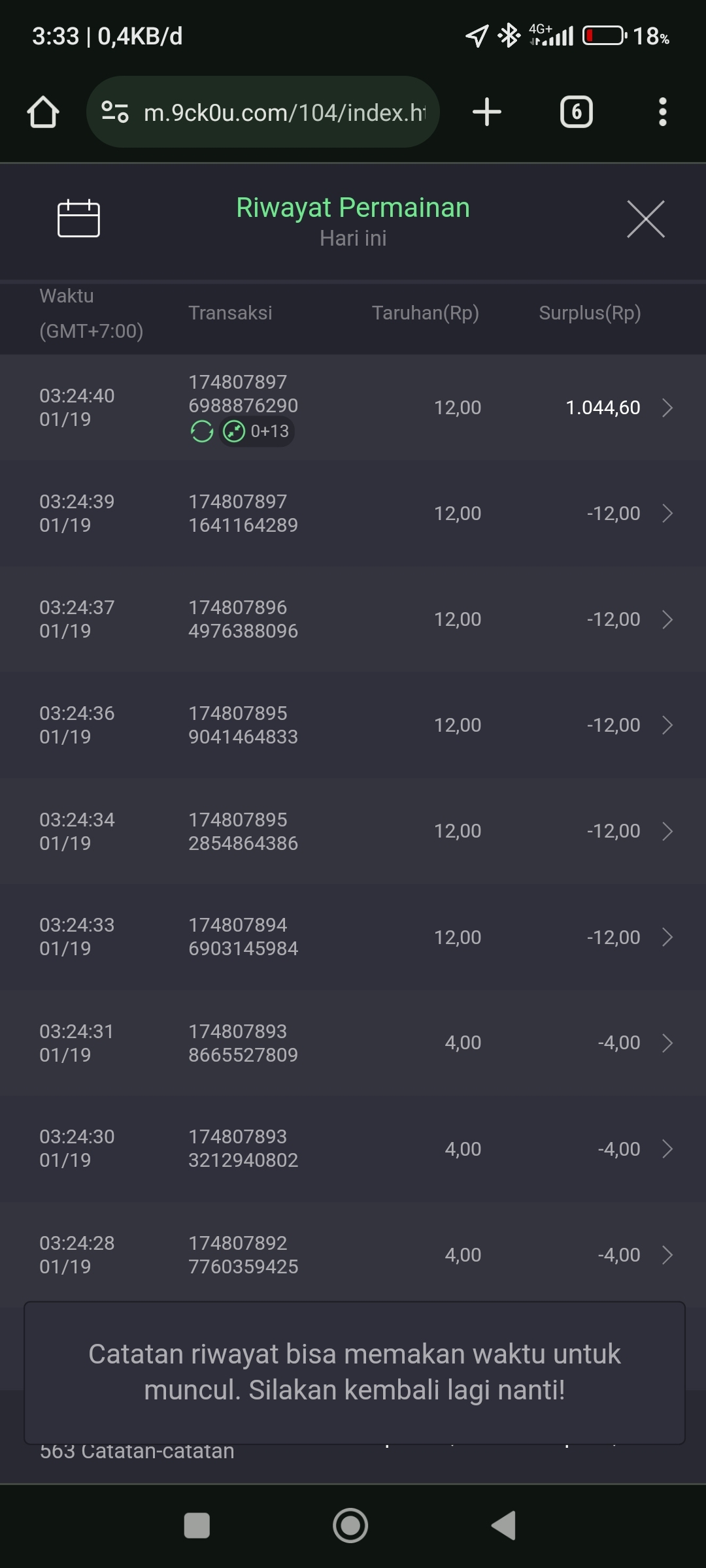Add a new browser tab
Viewport: 706px width, 1568px height.
point(487,112)
